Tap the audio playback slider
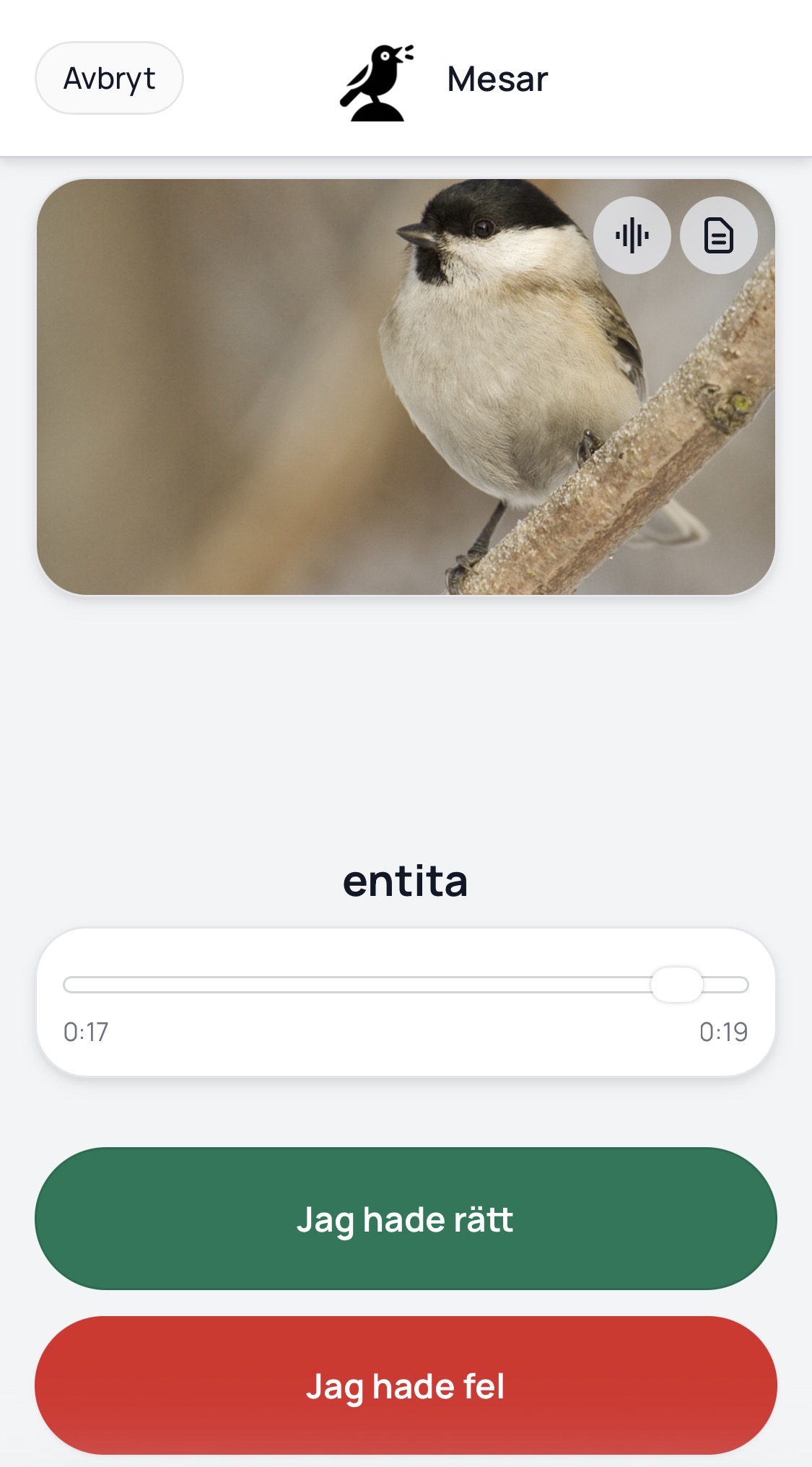 coord(406,985)
